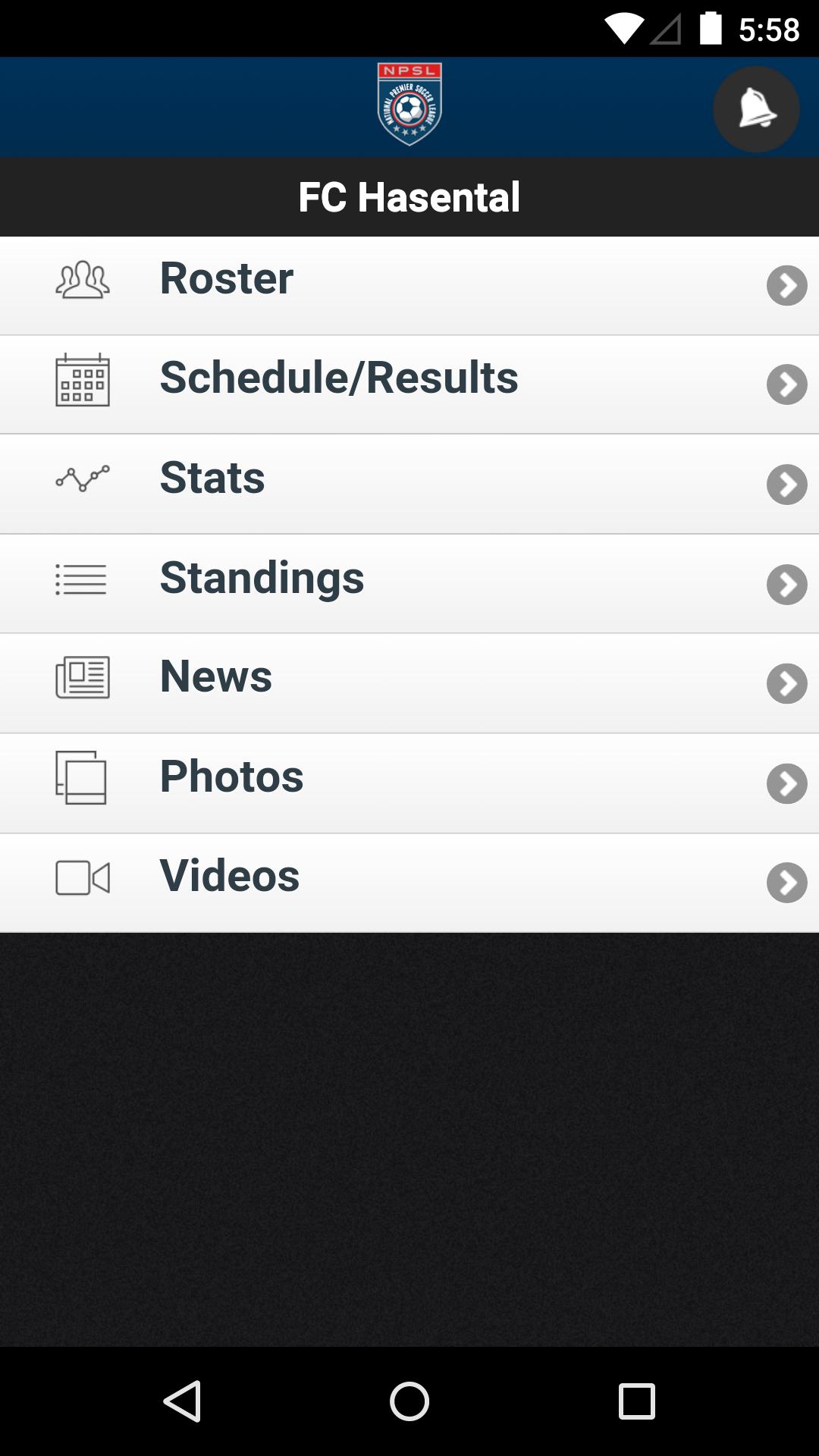Open the notifications bell
Viewport: 819px width, 1456px height.
click(756, 109)
